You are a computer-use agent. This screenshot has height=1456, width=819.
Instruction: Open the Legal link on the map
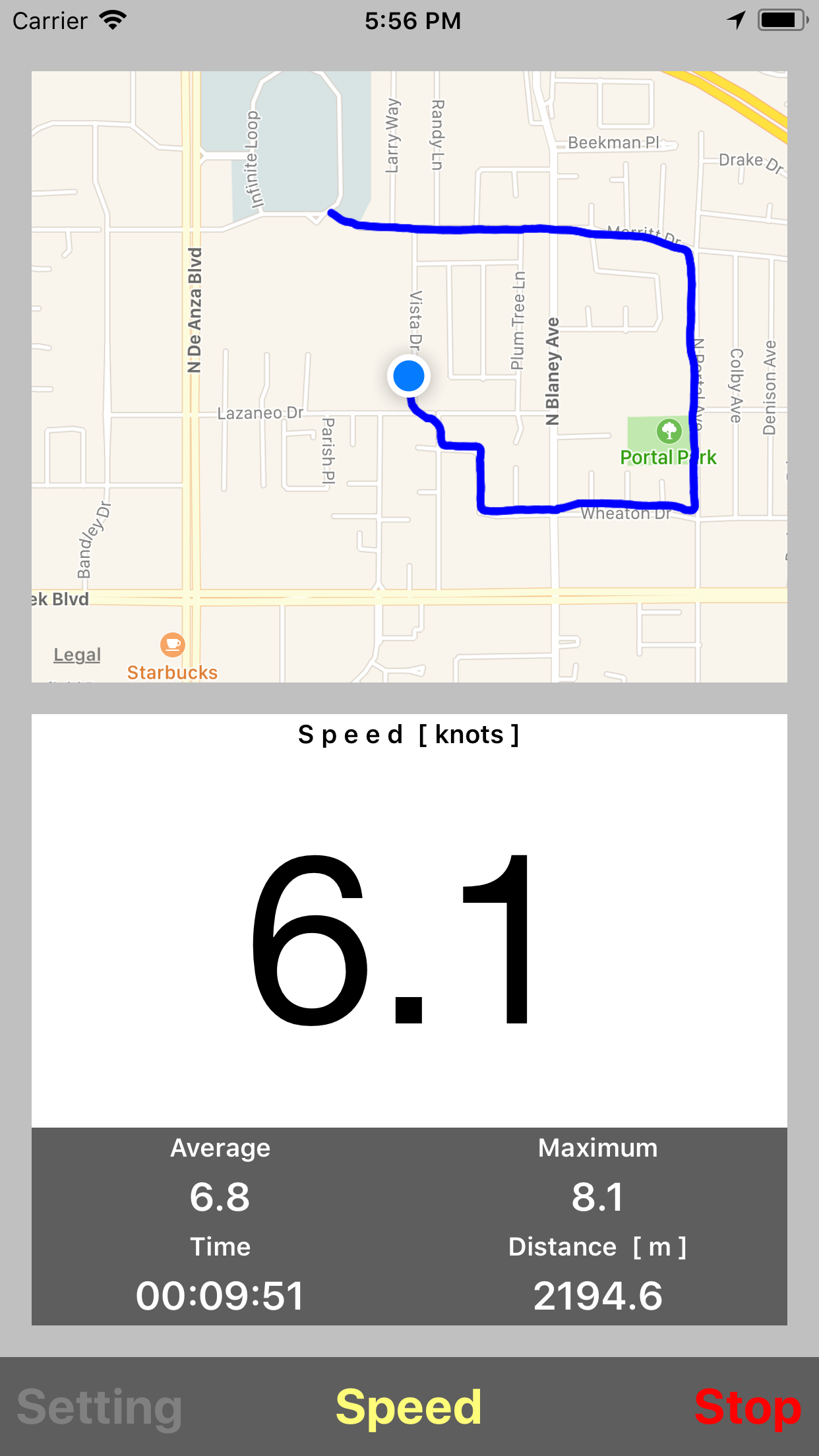pyautogui.click(x=77, y=655)
